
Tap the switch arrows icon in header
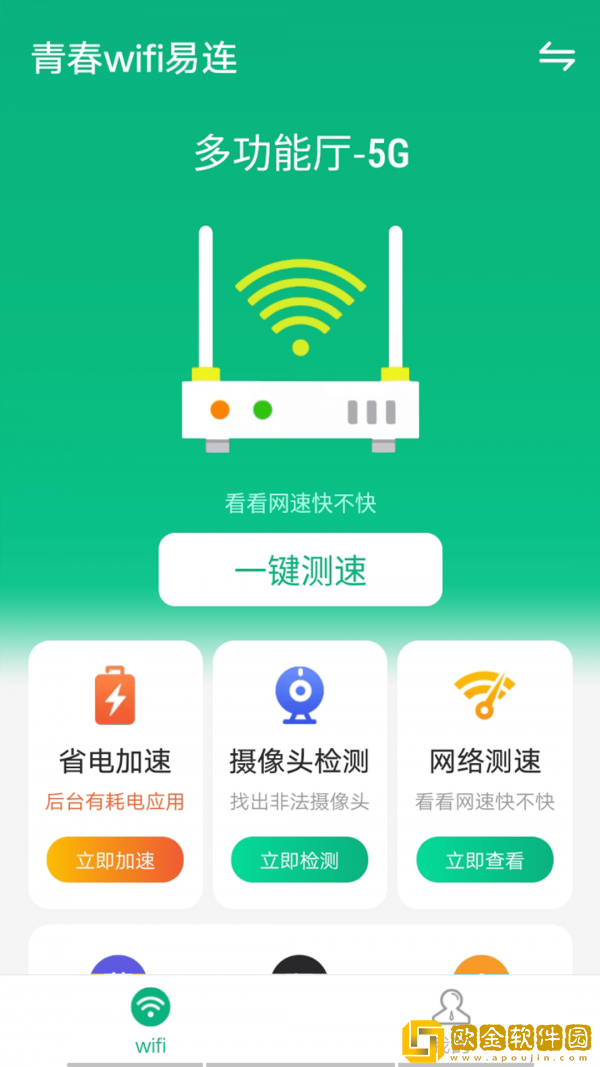557,56
